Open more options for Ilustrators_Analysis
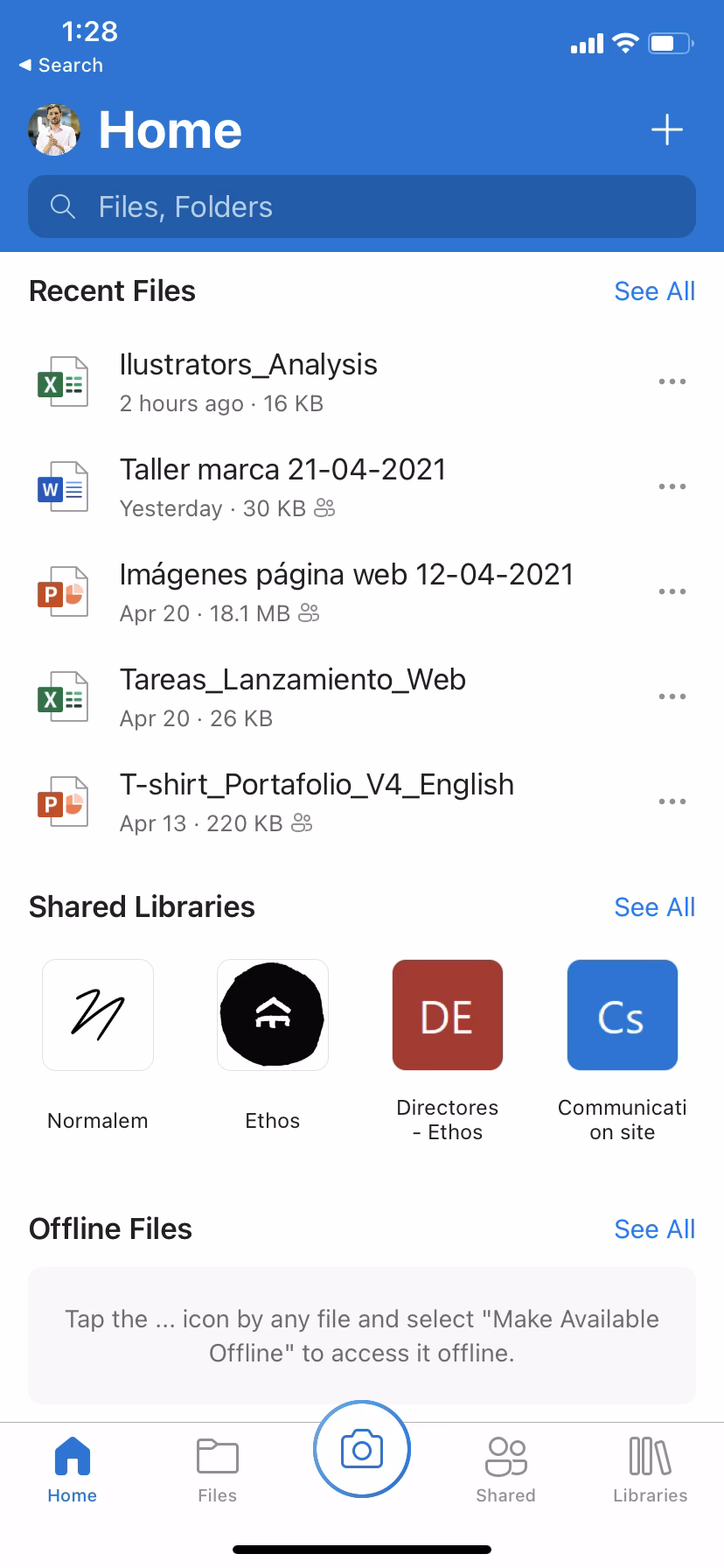724x1568 pixels. click(672, 381)
